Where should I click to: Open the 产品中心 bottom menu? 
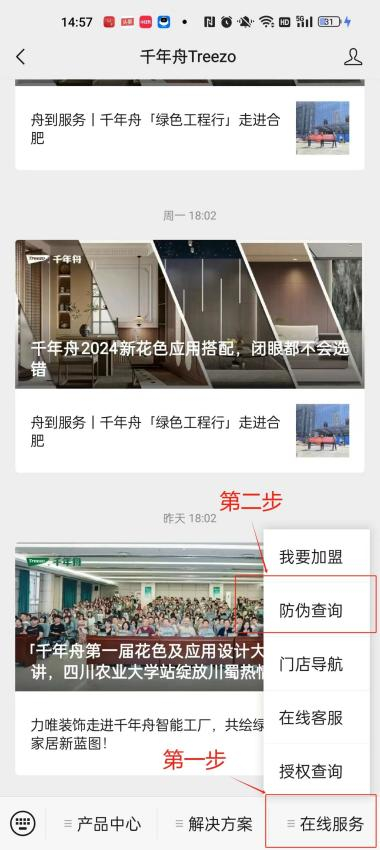pyautogui.click(x=102, y=825)
